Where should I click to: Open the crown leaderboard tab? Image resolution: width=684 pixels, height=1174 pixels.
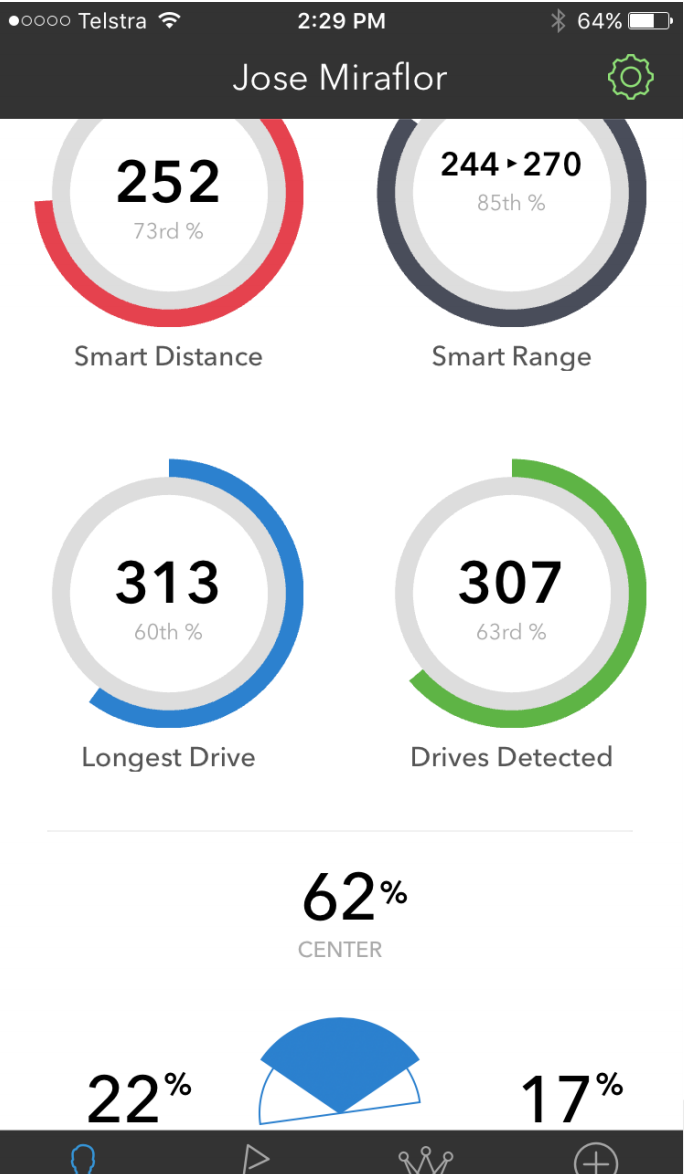click(x=426, y=1160)
